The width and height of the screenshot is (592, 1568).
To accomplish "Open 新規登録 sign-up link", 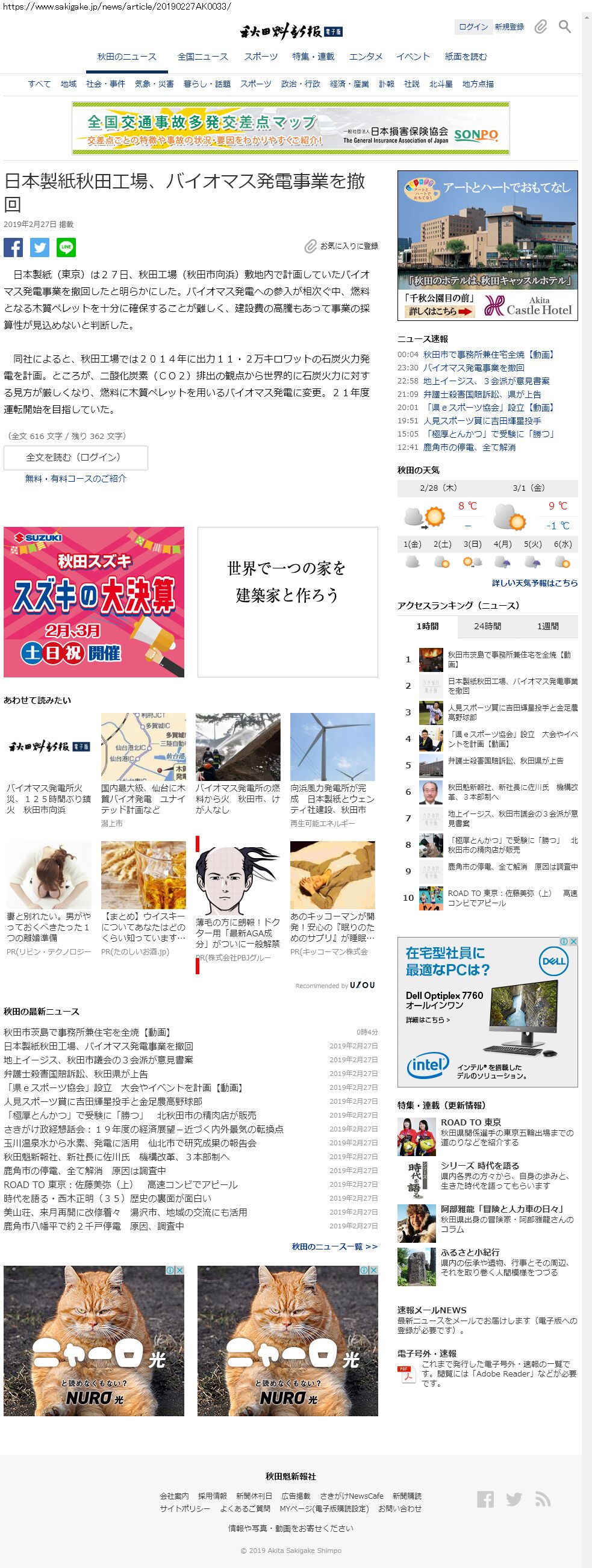I will click(509, 26).
